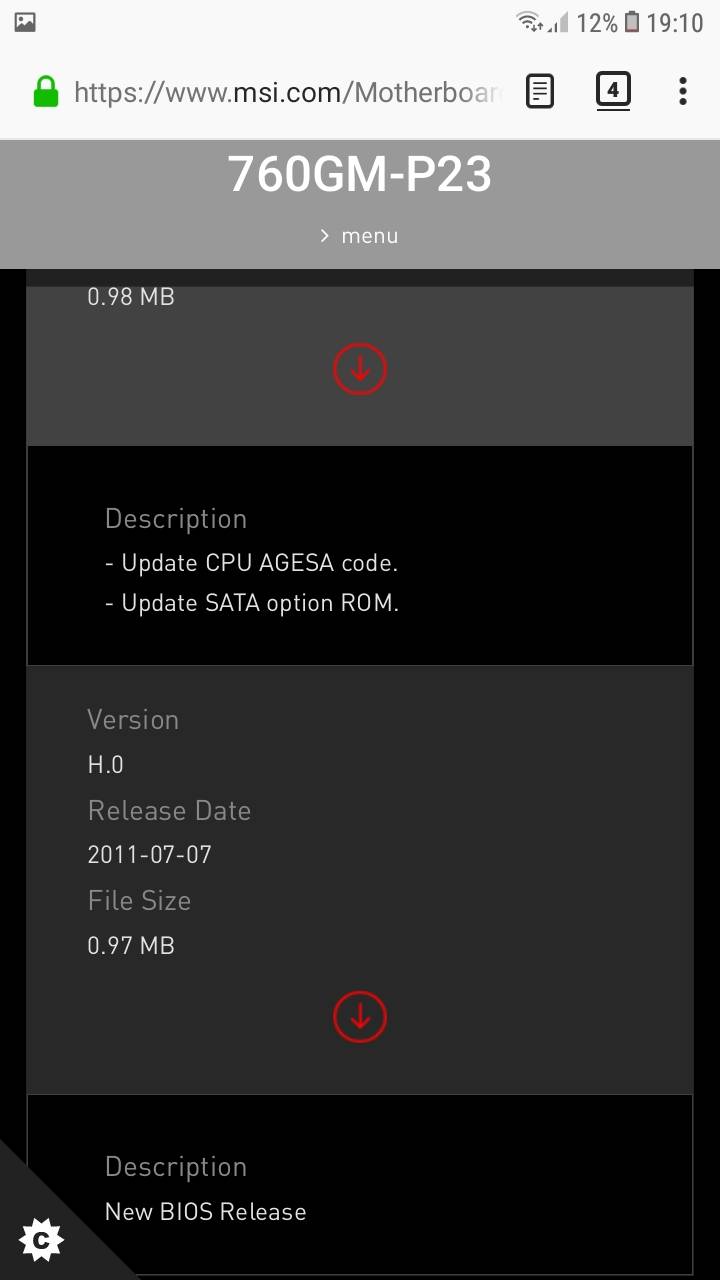Download BIOS version H.0

pyautogui.click(x=360, y=1017)
